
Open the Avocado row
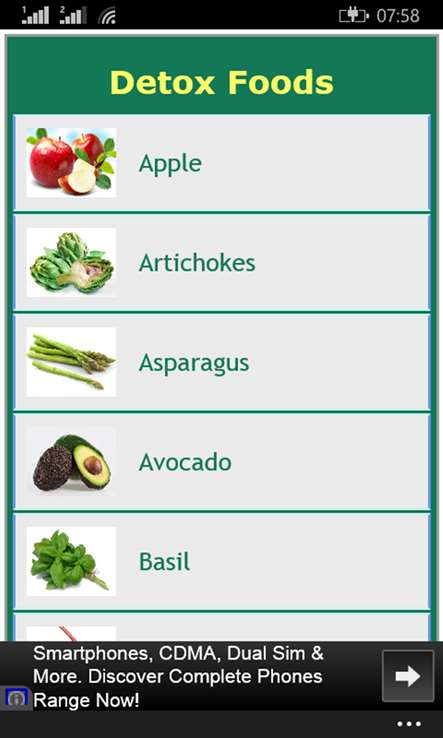pos(221,462)
